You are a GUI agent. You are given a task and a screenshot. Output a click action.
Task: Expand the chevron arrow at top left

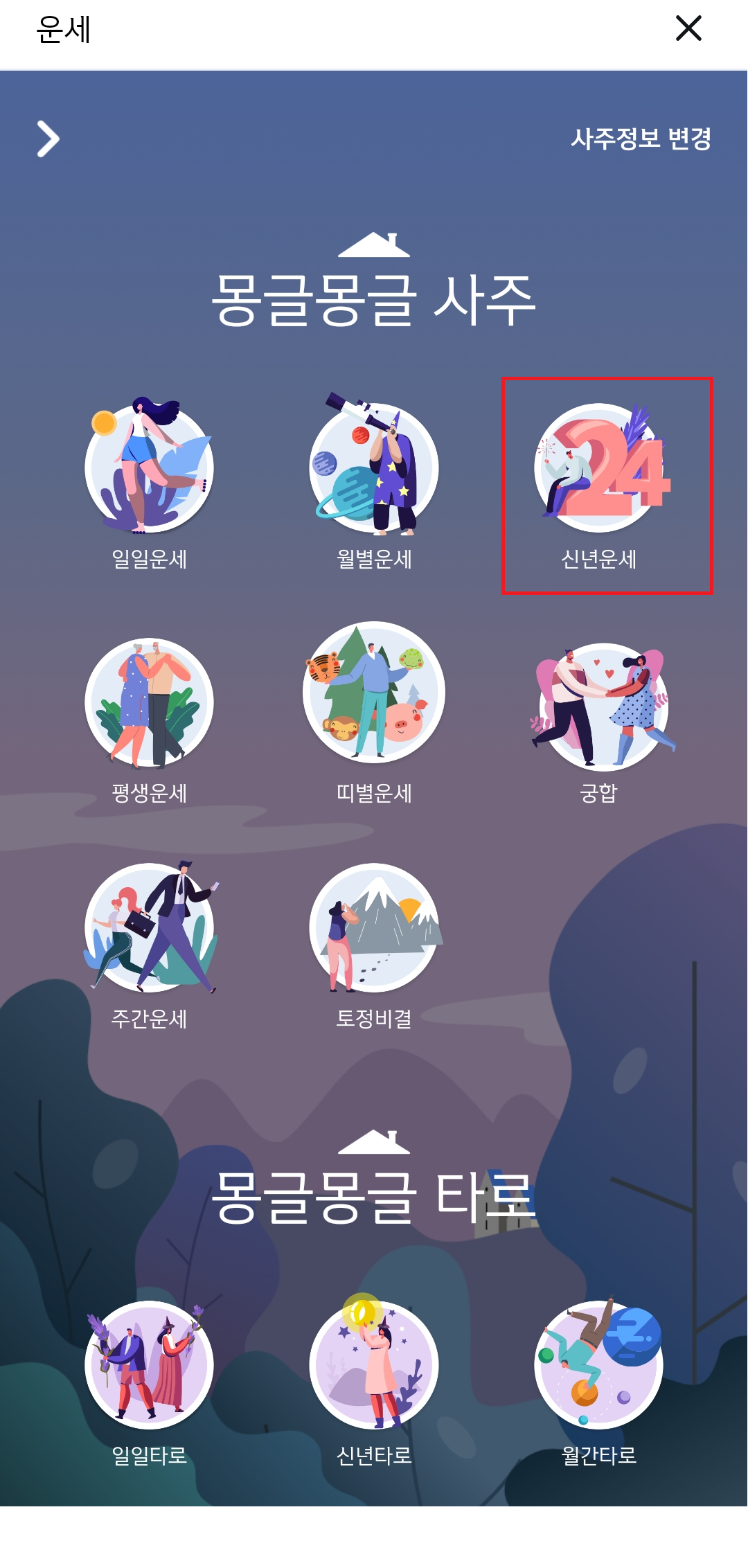47,139
